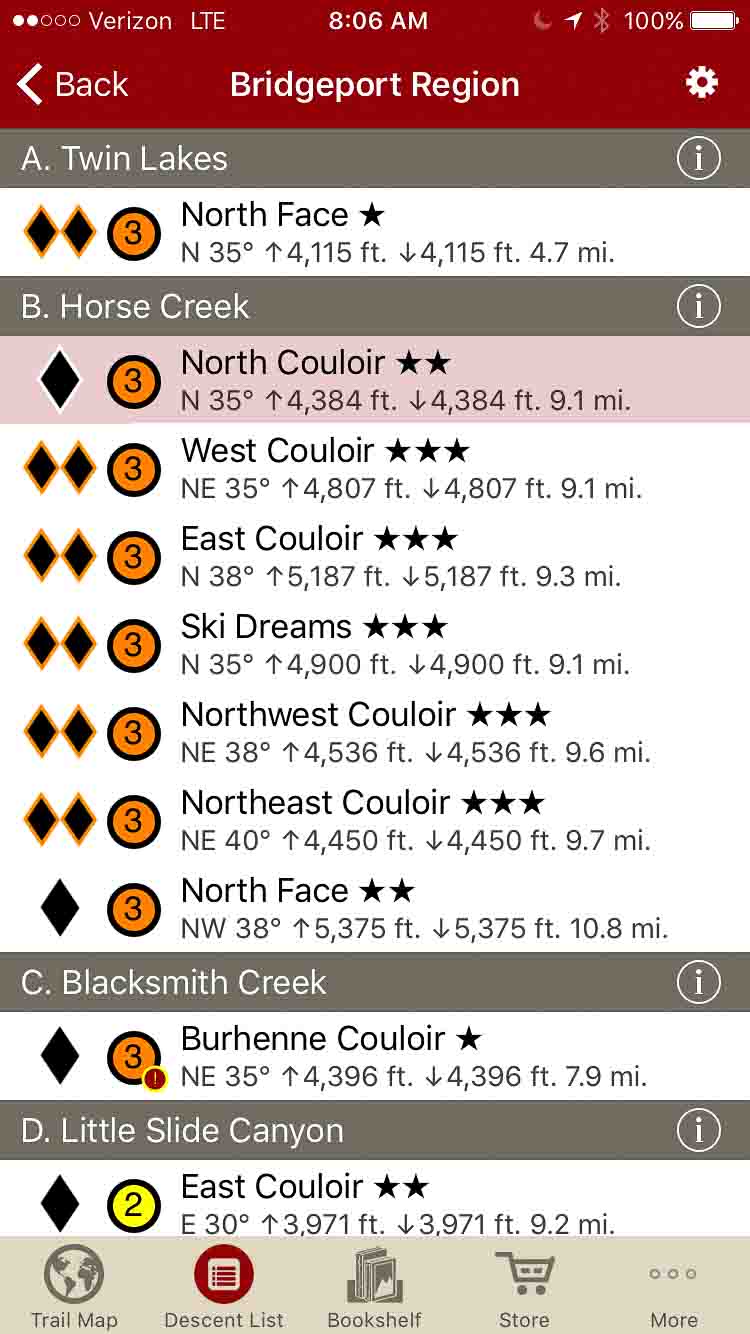Show info for D. Little Slide Canyon
The width and height of the screenshot is (750, 1334).
[698, 1130]
